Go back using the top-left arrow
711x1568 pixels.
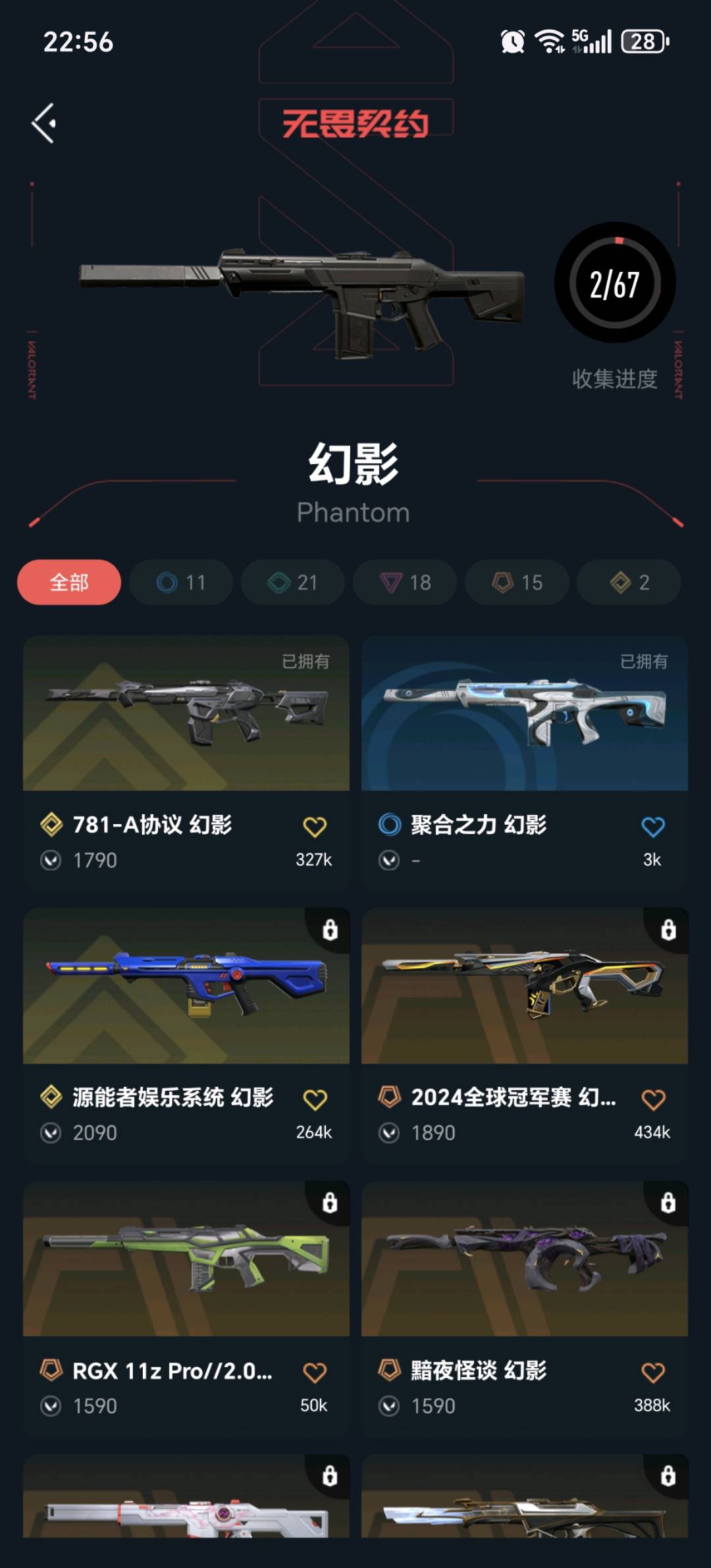[x=44, y=123]
